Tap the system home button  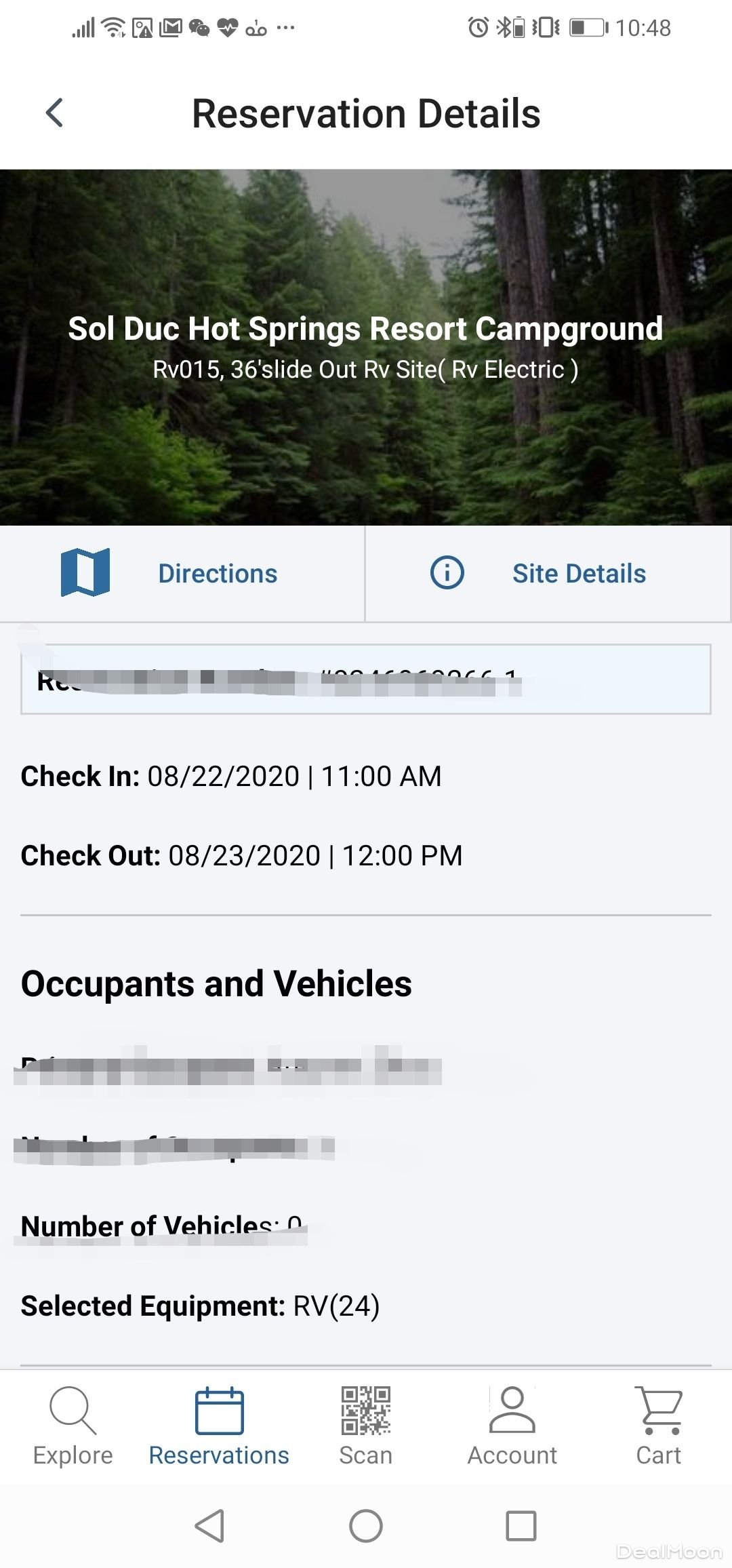pyautogui.click(x=366, y=1526)
